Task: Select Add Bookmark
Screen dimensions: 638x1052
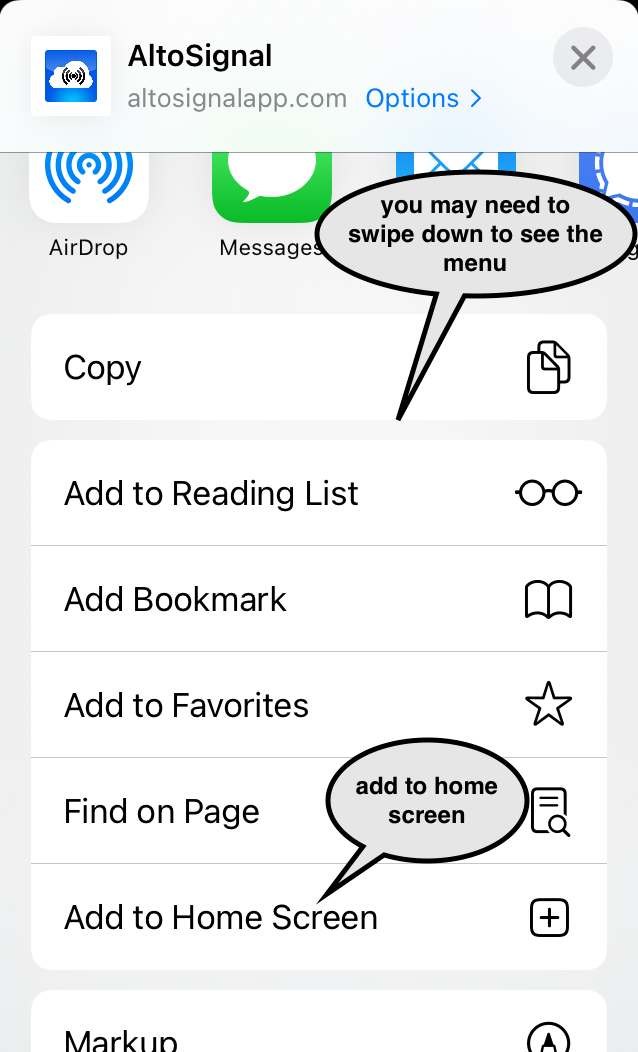Action: coord(319,598)
